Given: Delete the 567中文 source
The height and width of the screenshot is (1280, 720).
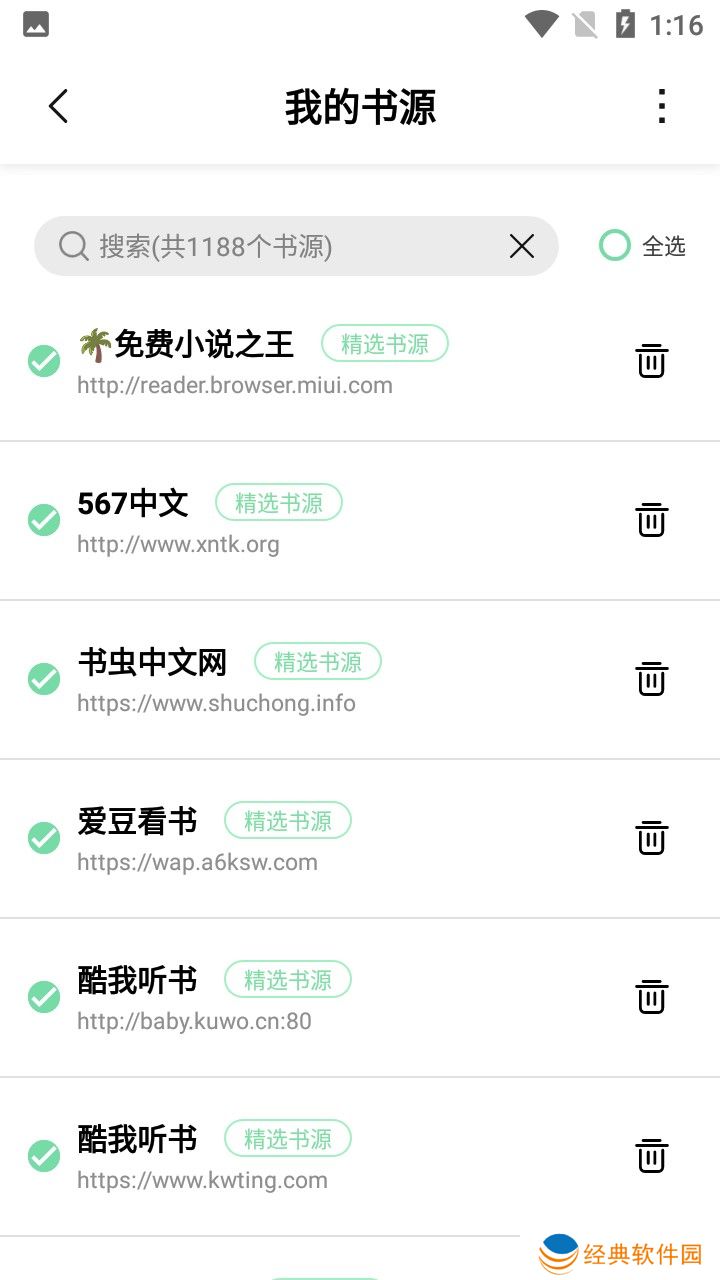Looking at the screenshot, I should coord(651,520).
